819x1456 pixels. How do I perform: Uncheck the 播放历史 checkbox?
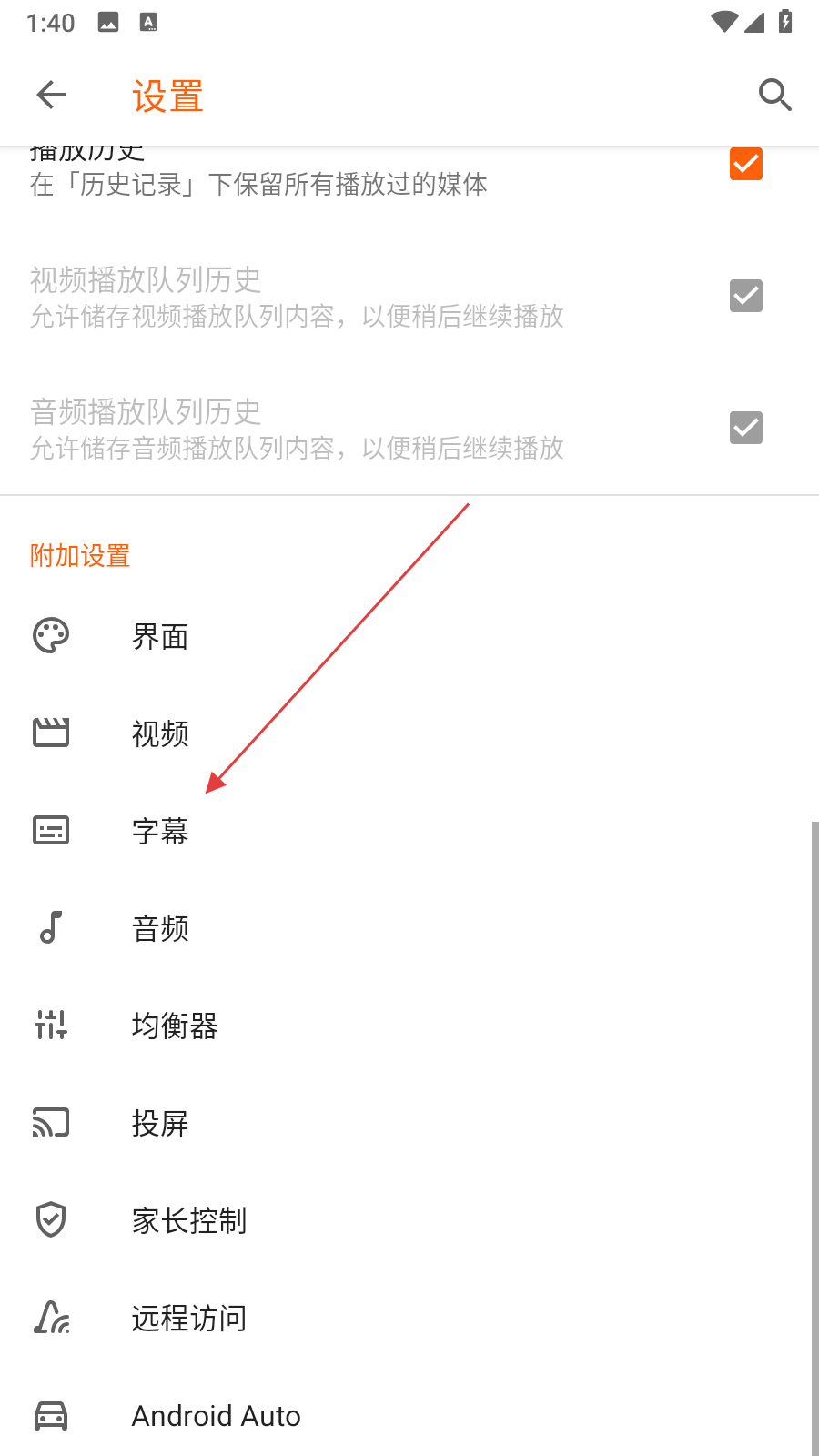[x=745, y=165]
